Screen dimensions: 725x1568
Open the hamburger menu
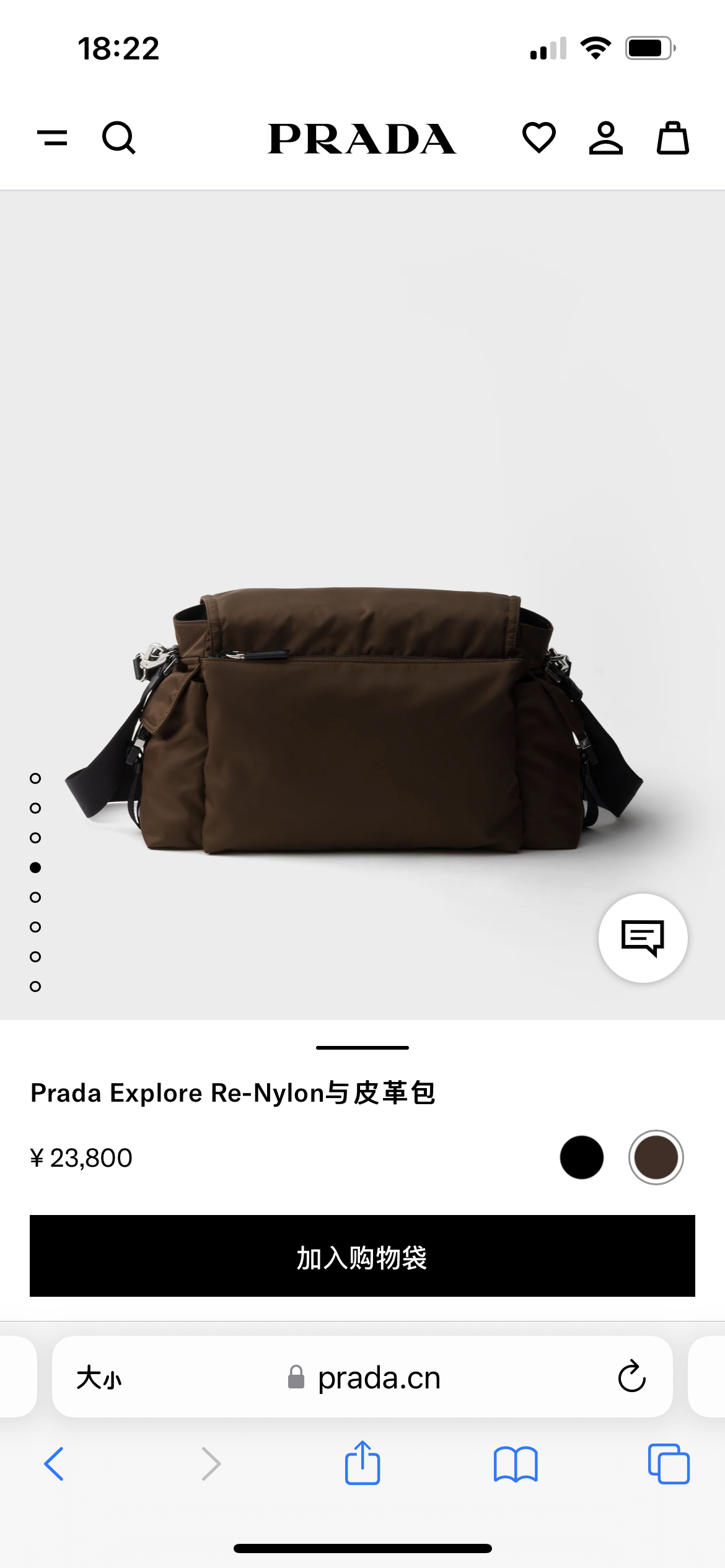point(53,137)
